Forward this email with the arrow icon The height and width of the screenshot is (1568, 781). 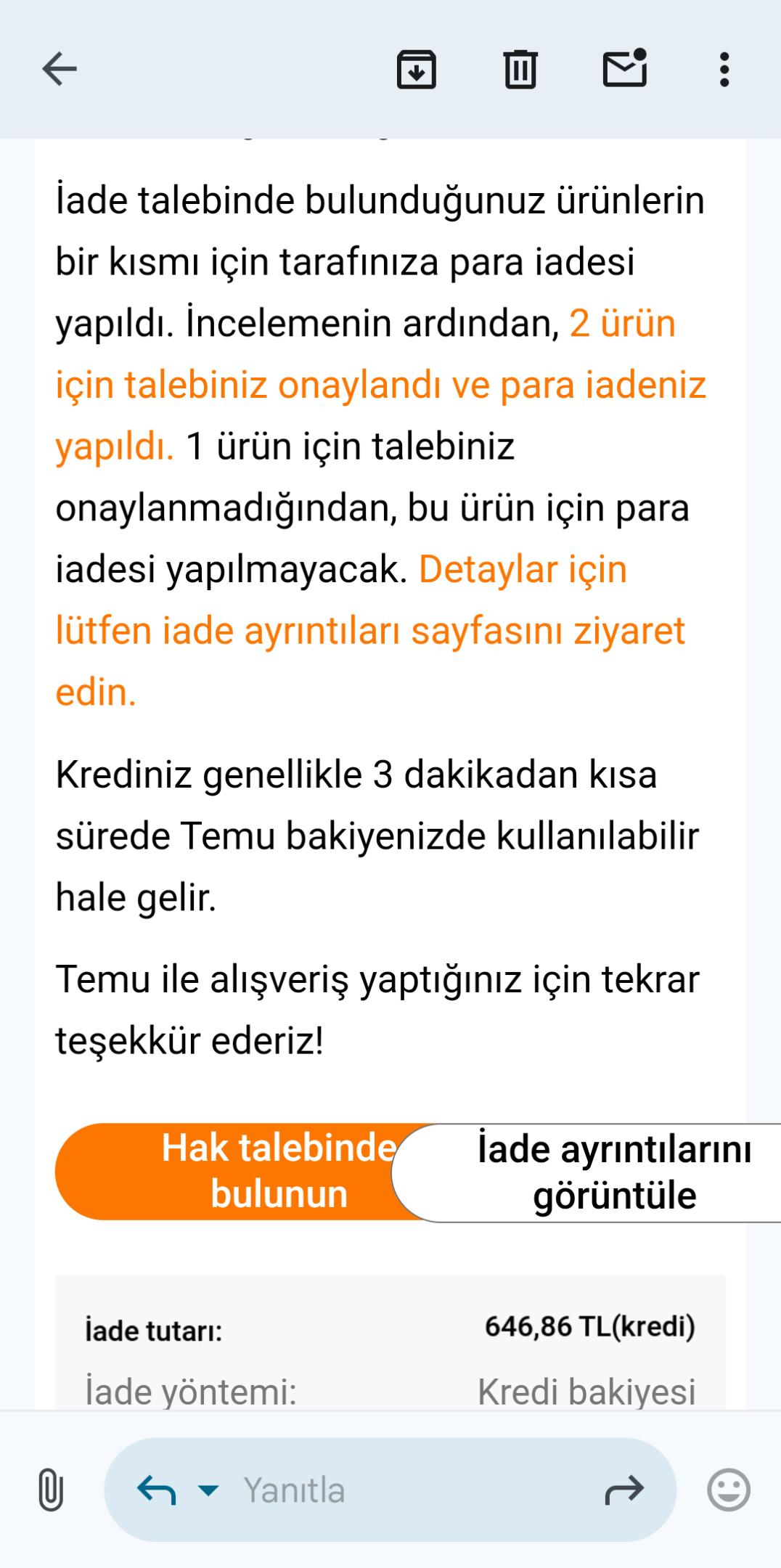(624, 1490)
